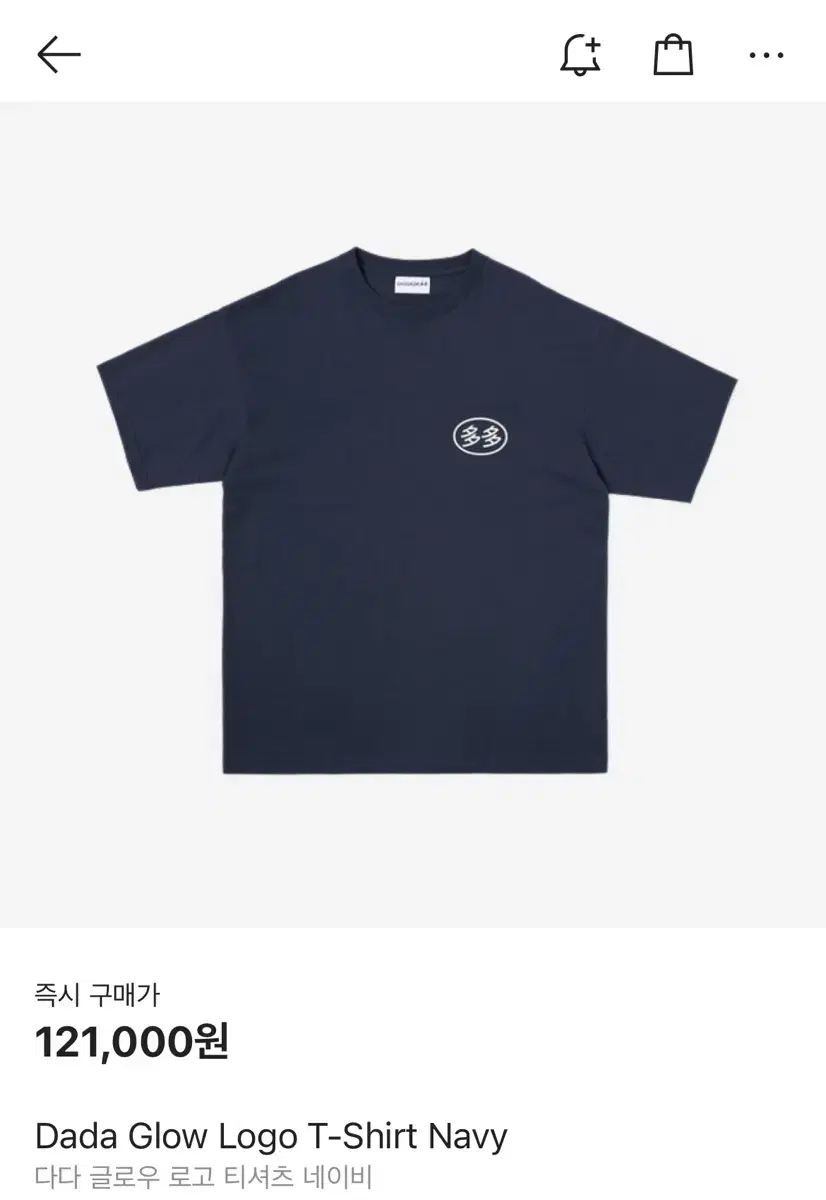This screenshot has height=1200, width=826.
Task: Expand additional actions via the dots menu
Action: coord(764,55)
